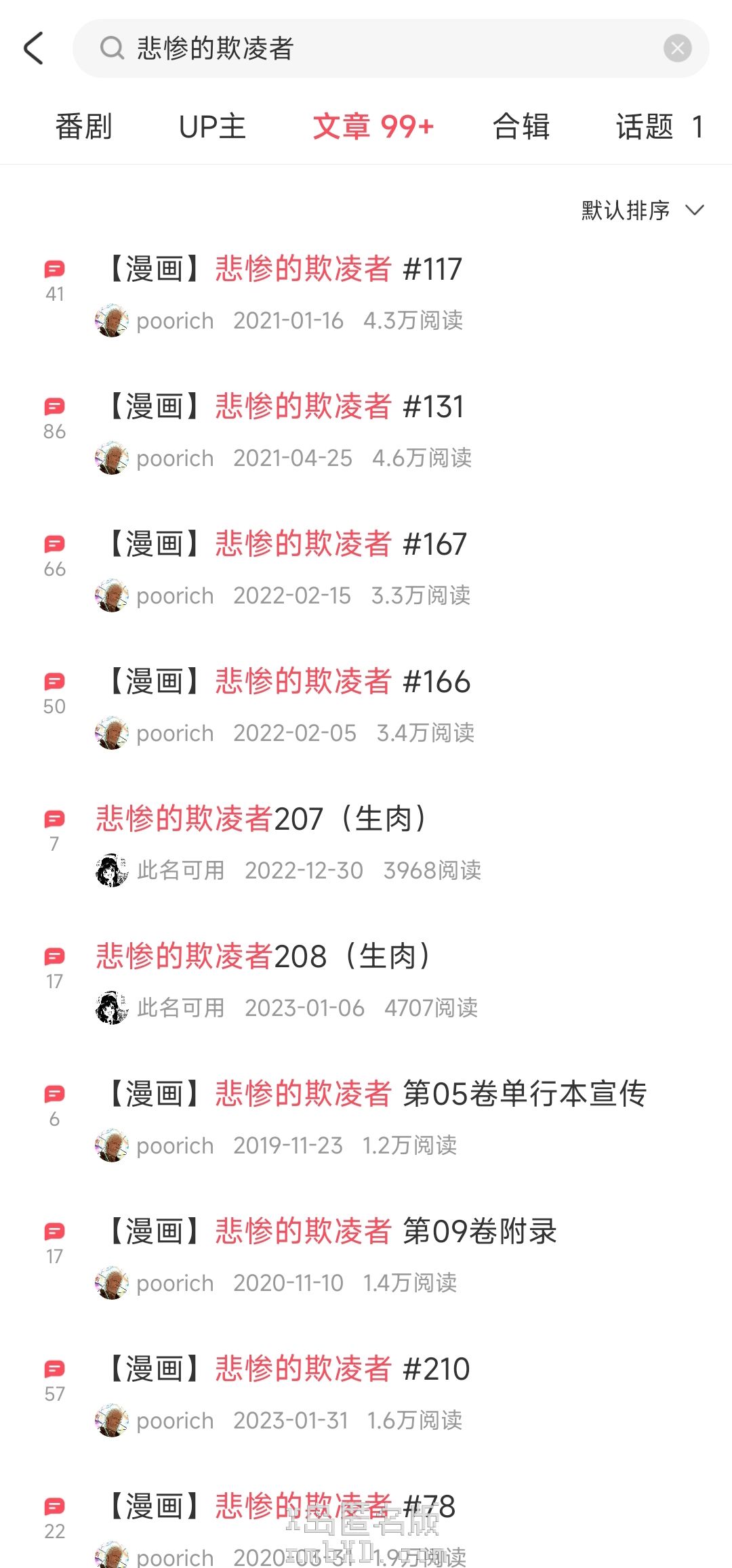Tap the search box with 悲惨的欺凌者

[380, 48]
